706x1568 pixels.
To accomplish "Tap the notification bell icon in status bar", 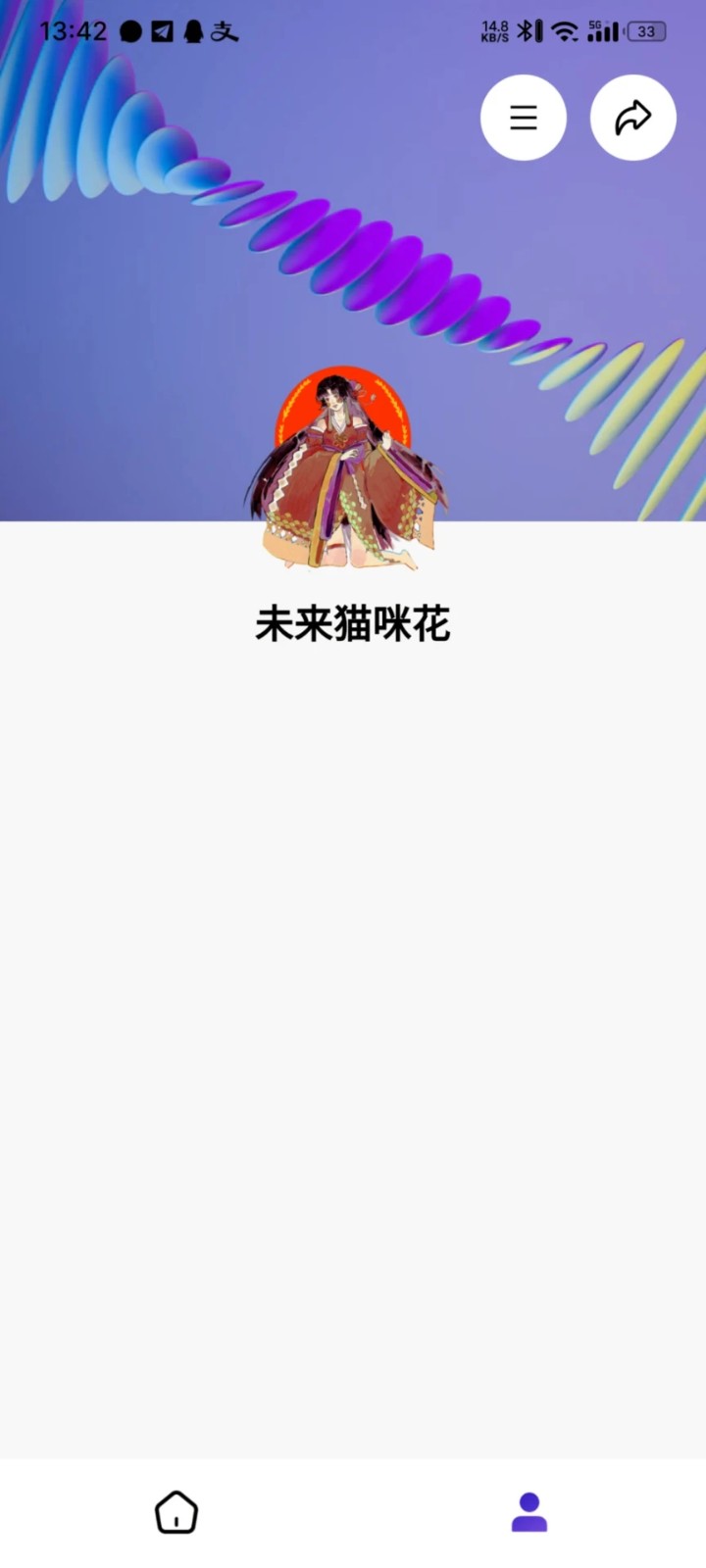I will [x=191, y=30].
